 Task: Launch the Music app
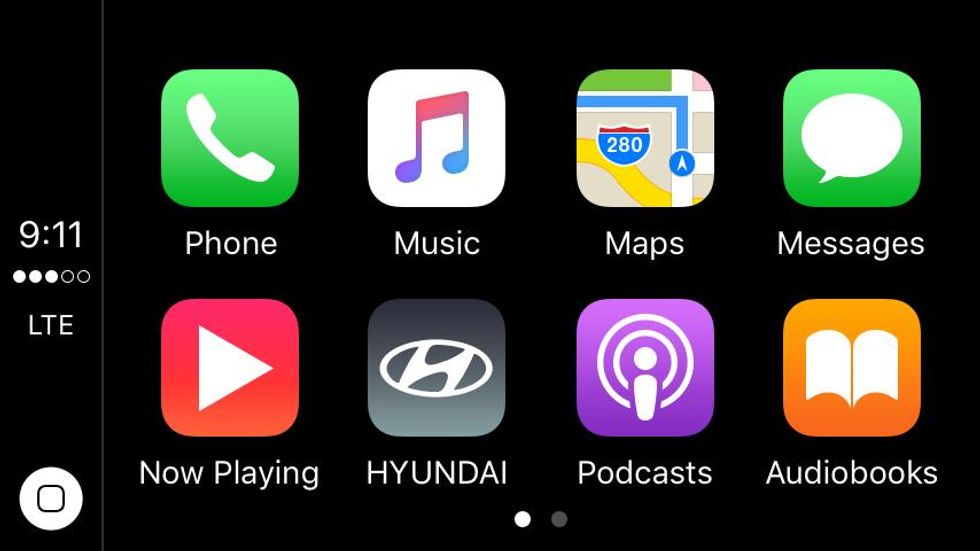tap(437, 138)
